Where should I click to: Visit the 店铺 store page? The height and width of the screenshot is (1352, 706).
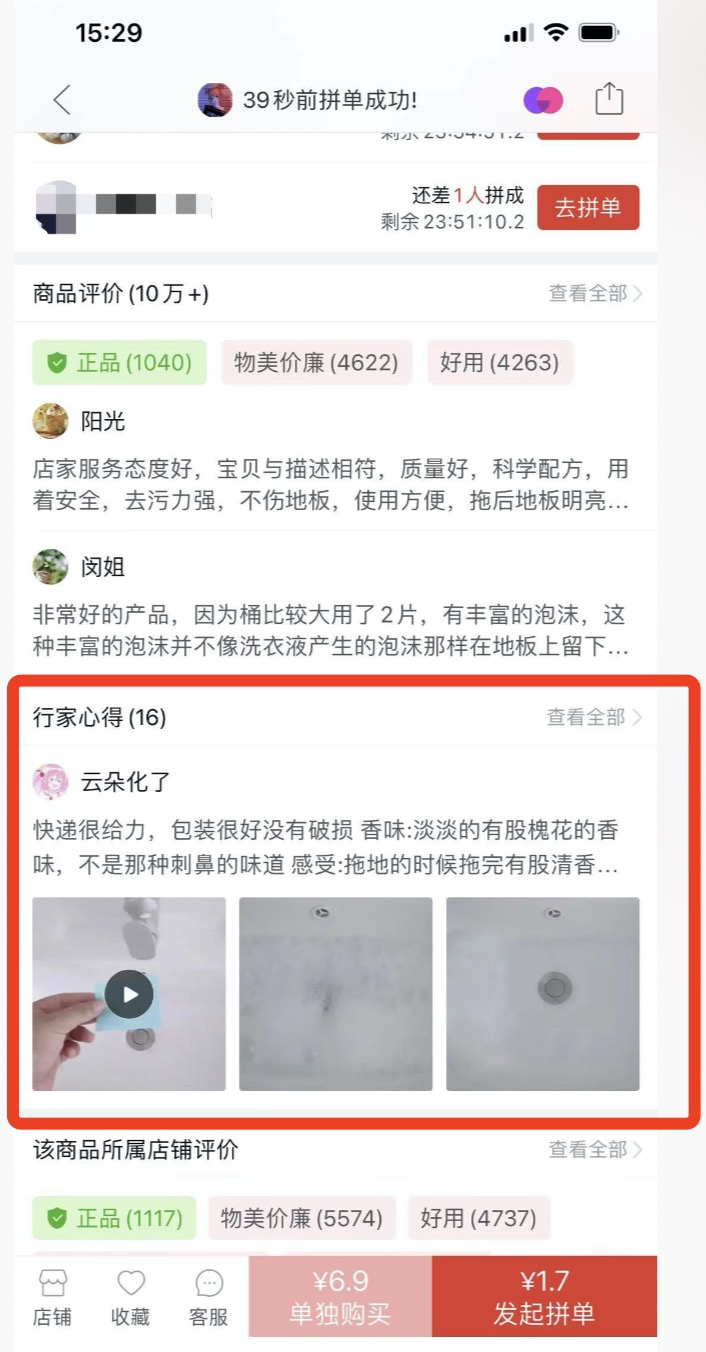(52, 1297)
